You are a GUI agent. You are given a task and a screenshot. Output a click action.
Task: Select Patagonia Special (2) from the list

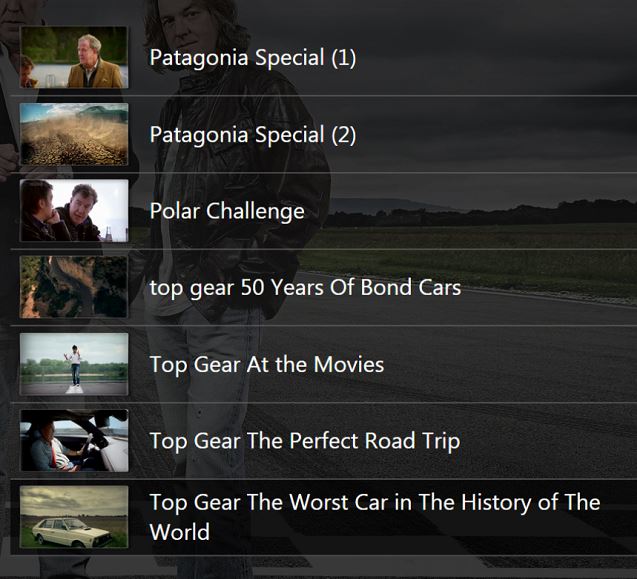point(252,134)
